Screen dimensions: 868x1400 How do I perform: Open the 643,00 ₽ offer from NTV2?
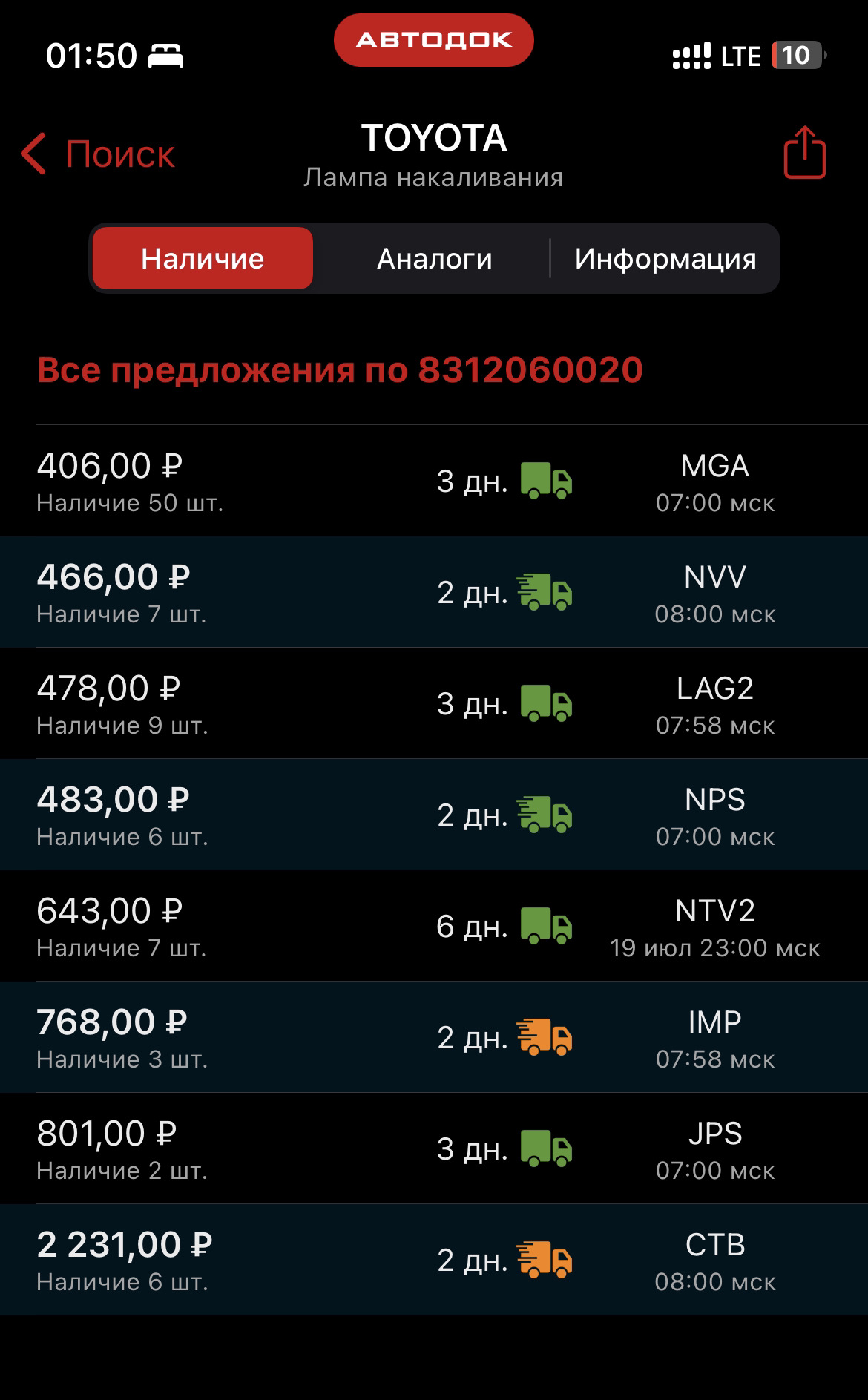pos(434,926)
